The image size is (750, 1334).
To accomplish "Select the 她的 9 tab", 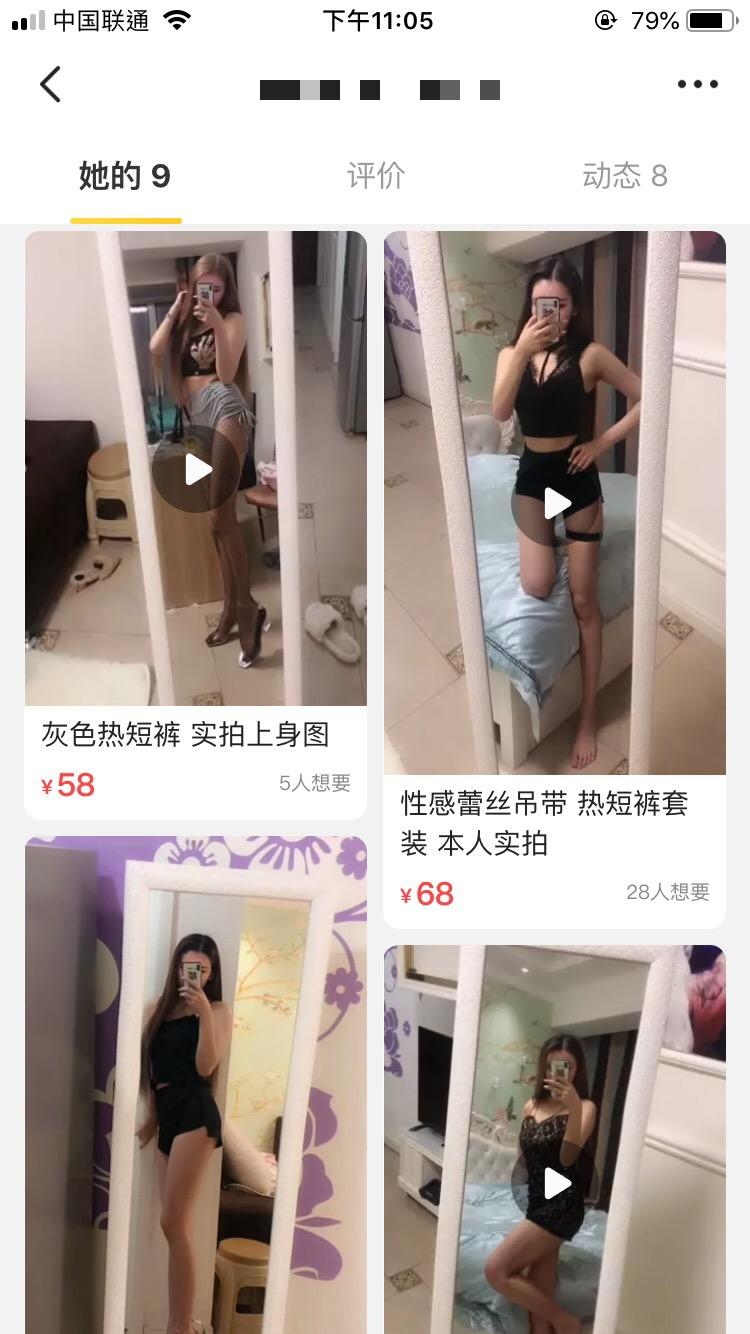I will (x=125, y=176).
